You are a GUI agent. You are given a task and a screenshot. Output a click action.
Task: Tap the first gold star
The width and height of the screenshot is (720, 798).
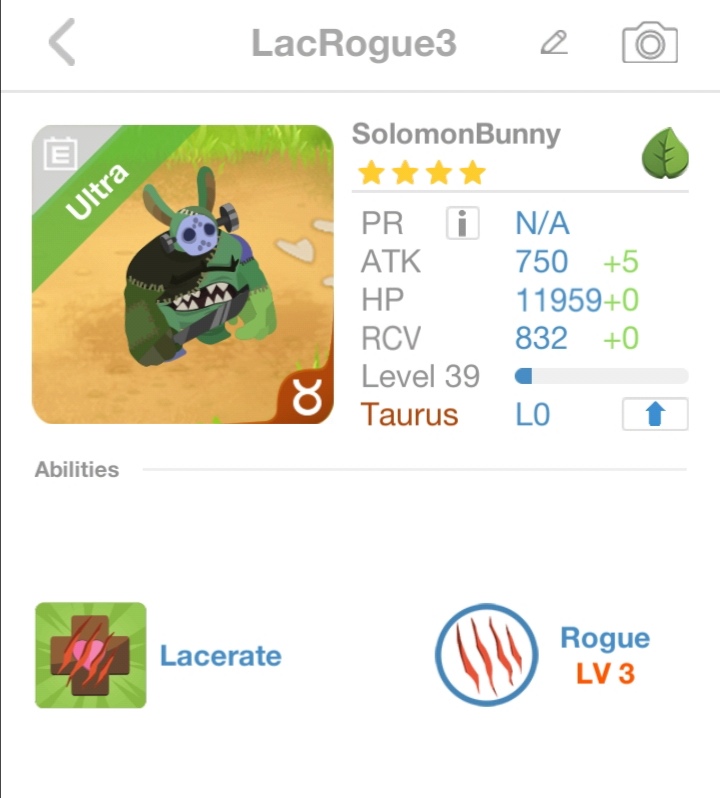tap(370, 172)
